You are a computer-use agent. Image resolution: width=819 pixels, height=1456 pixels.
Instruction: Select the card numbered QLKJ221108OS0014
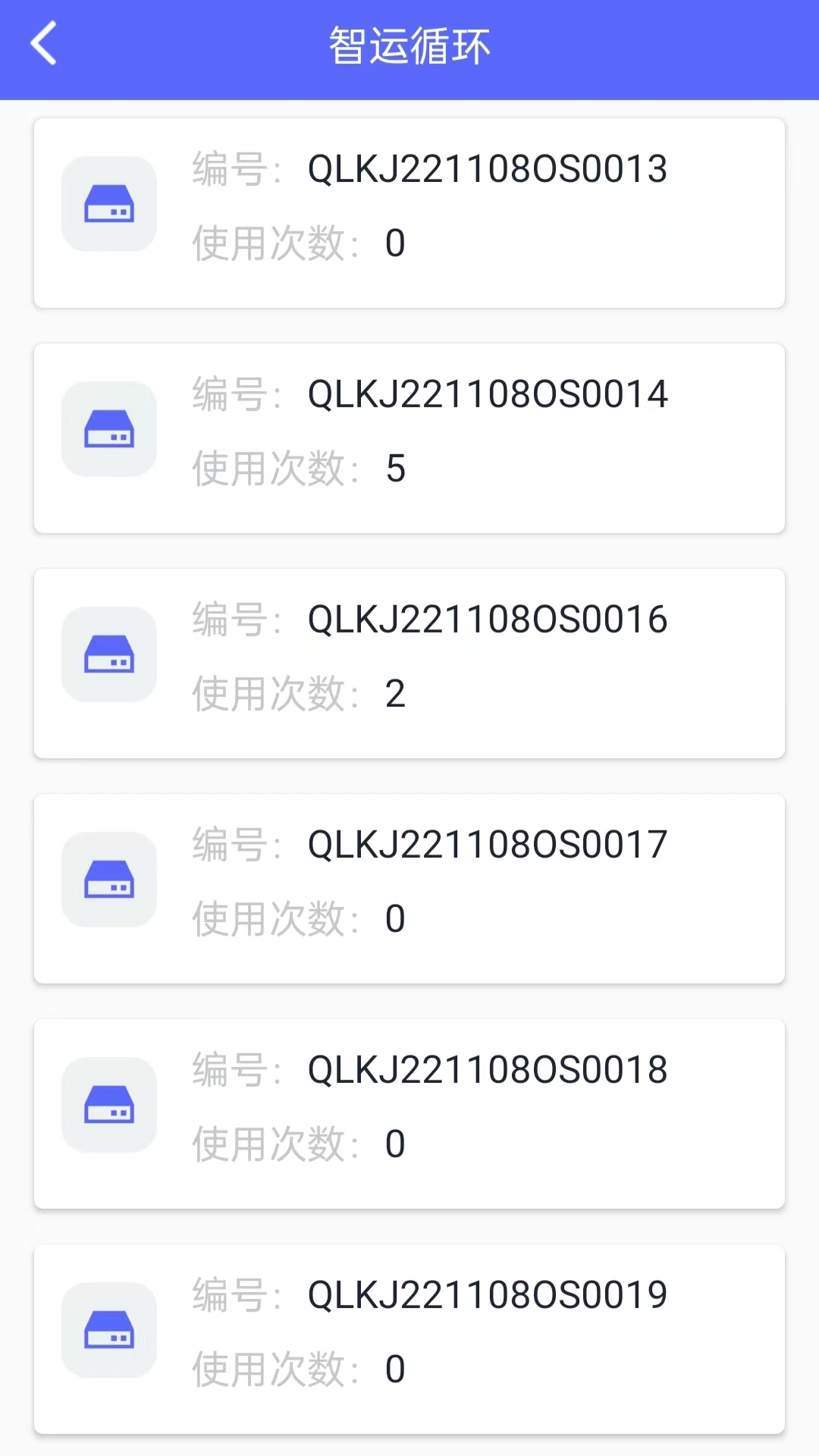[x=409, y=438]
